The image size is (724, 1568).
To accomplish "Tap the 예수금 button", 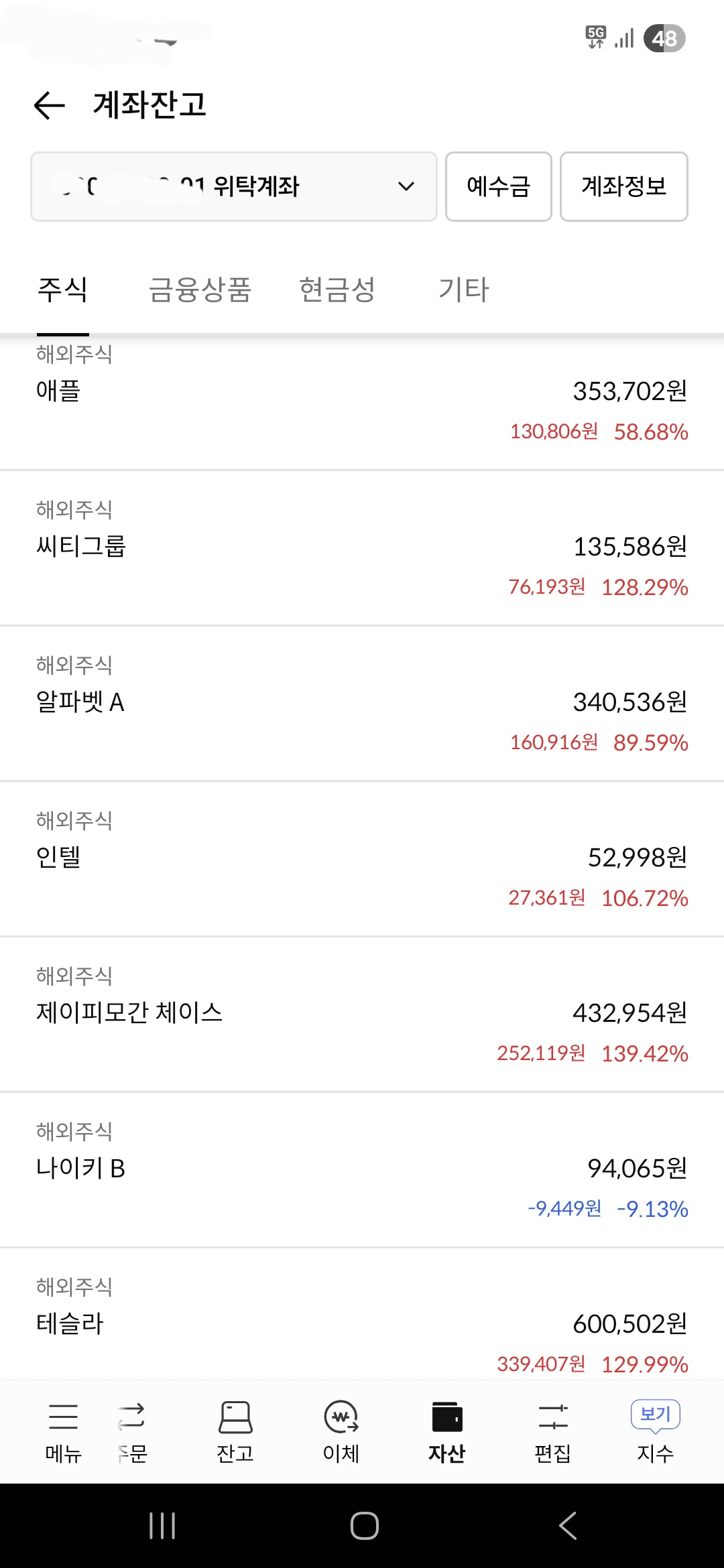I will pyautogui.click(x=498, y=186).
